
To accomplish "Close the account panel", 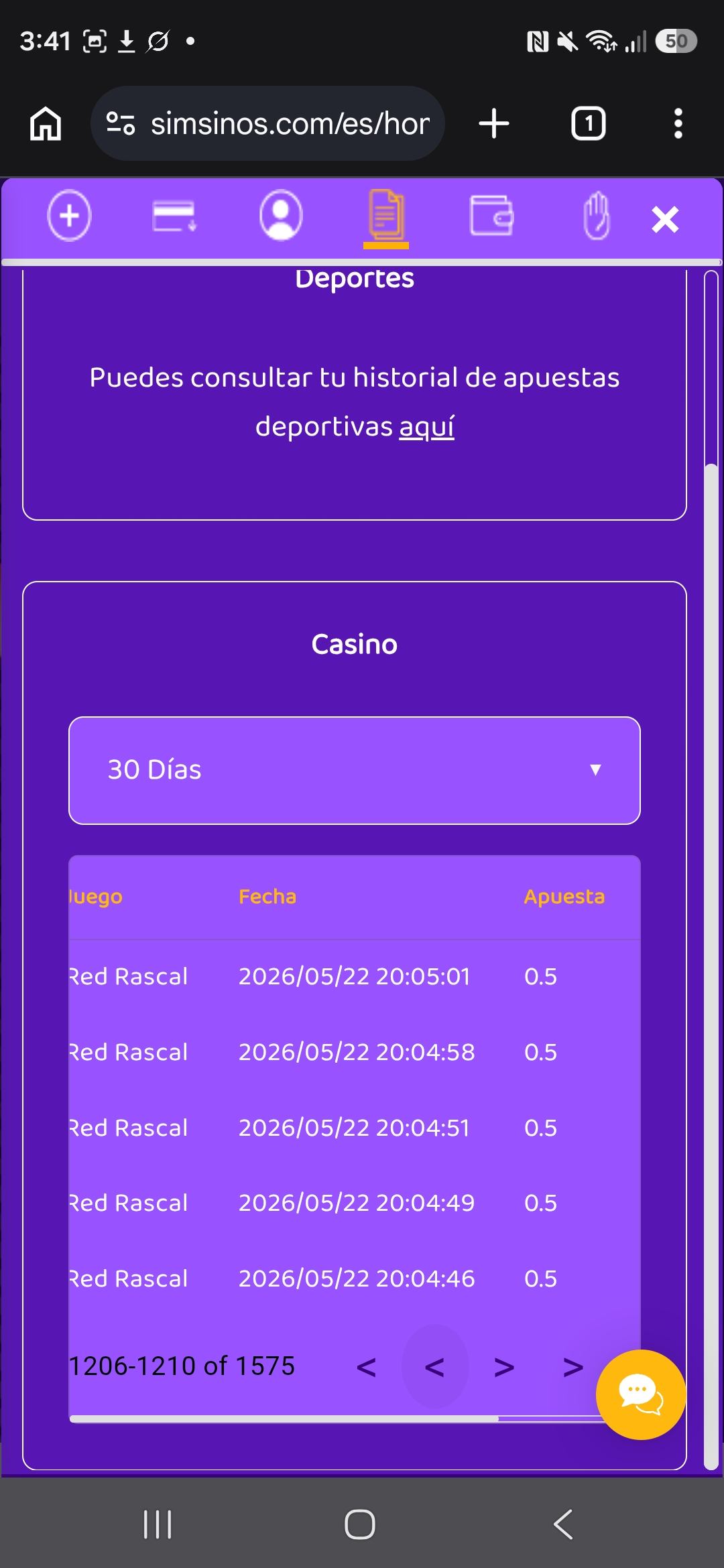I will click(x=665, y=219).
